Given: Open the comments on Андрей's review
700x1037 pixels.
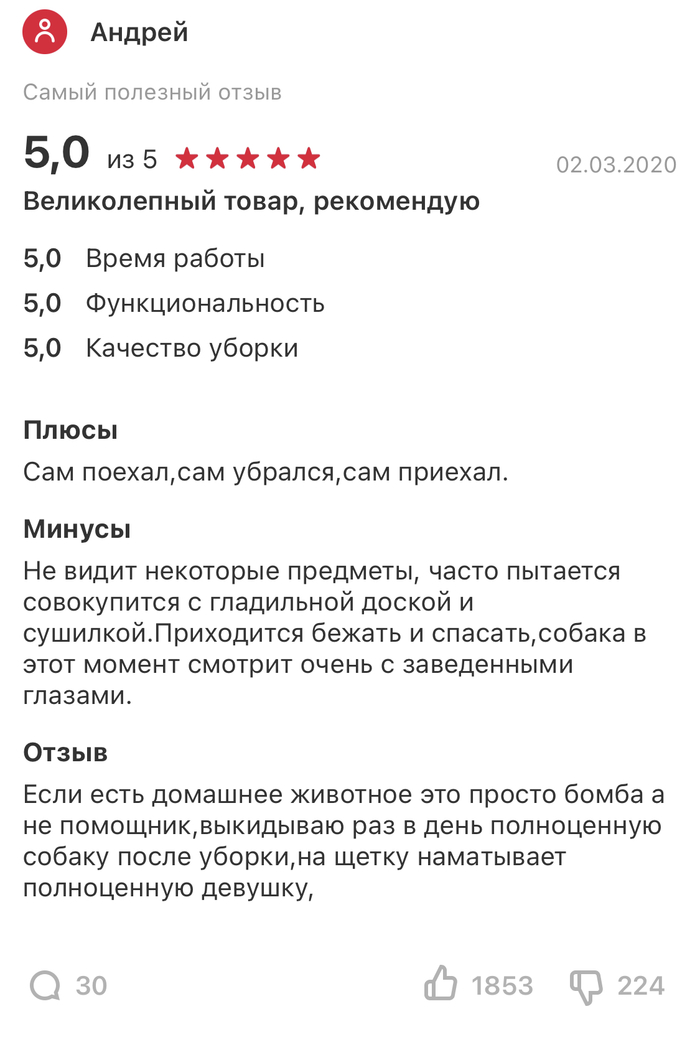Looking at the screenshot, I should click(45, 986).
